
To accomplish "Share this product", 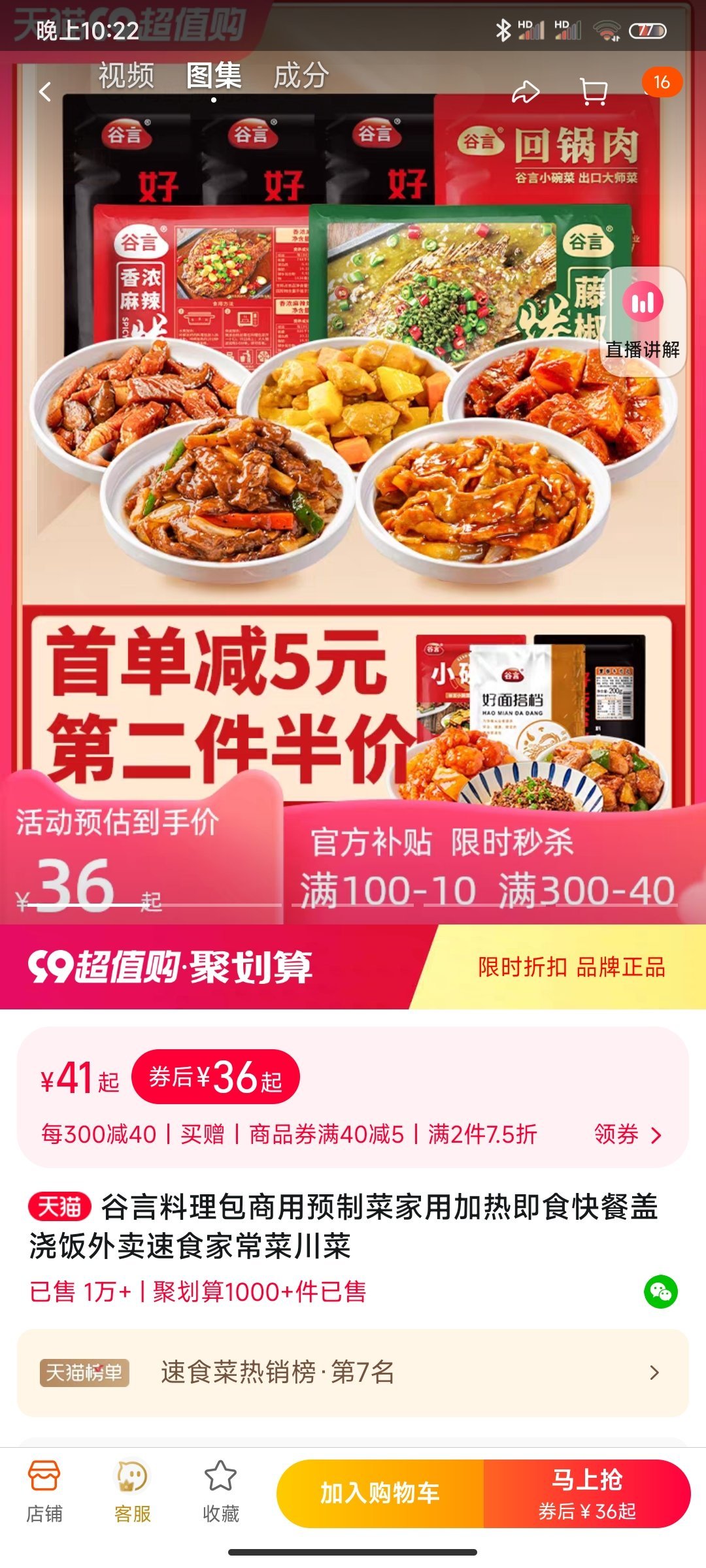I will click(x=525, y=92).
